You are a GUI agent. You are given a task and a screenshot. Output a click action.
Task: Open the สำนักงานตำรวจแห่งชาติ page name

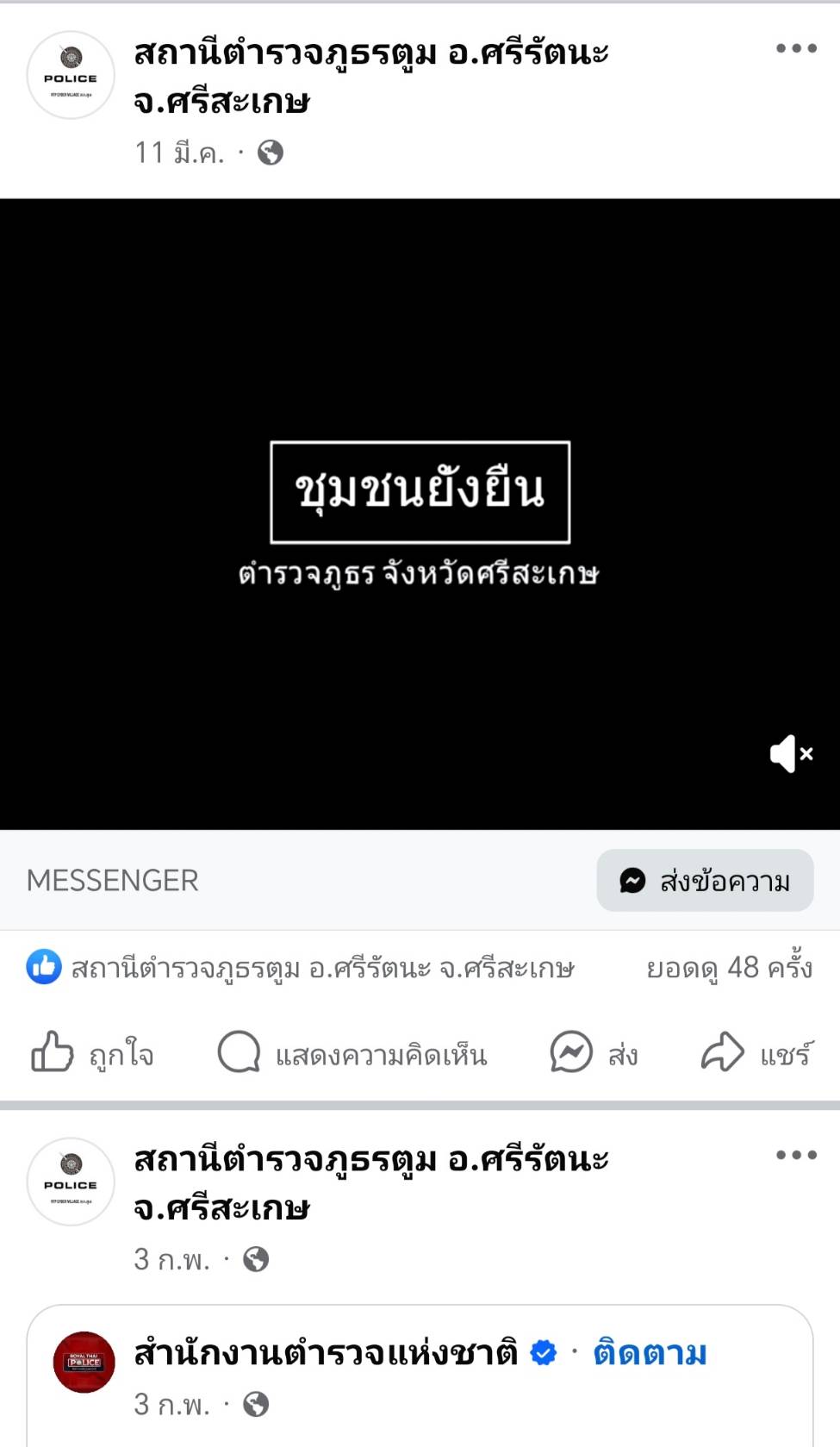(x=326, y=1353)
